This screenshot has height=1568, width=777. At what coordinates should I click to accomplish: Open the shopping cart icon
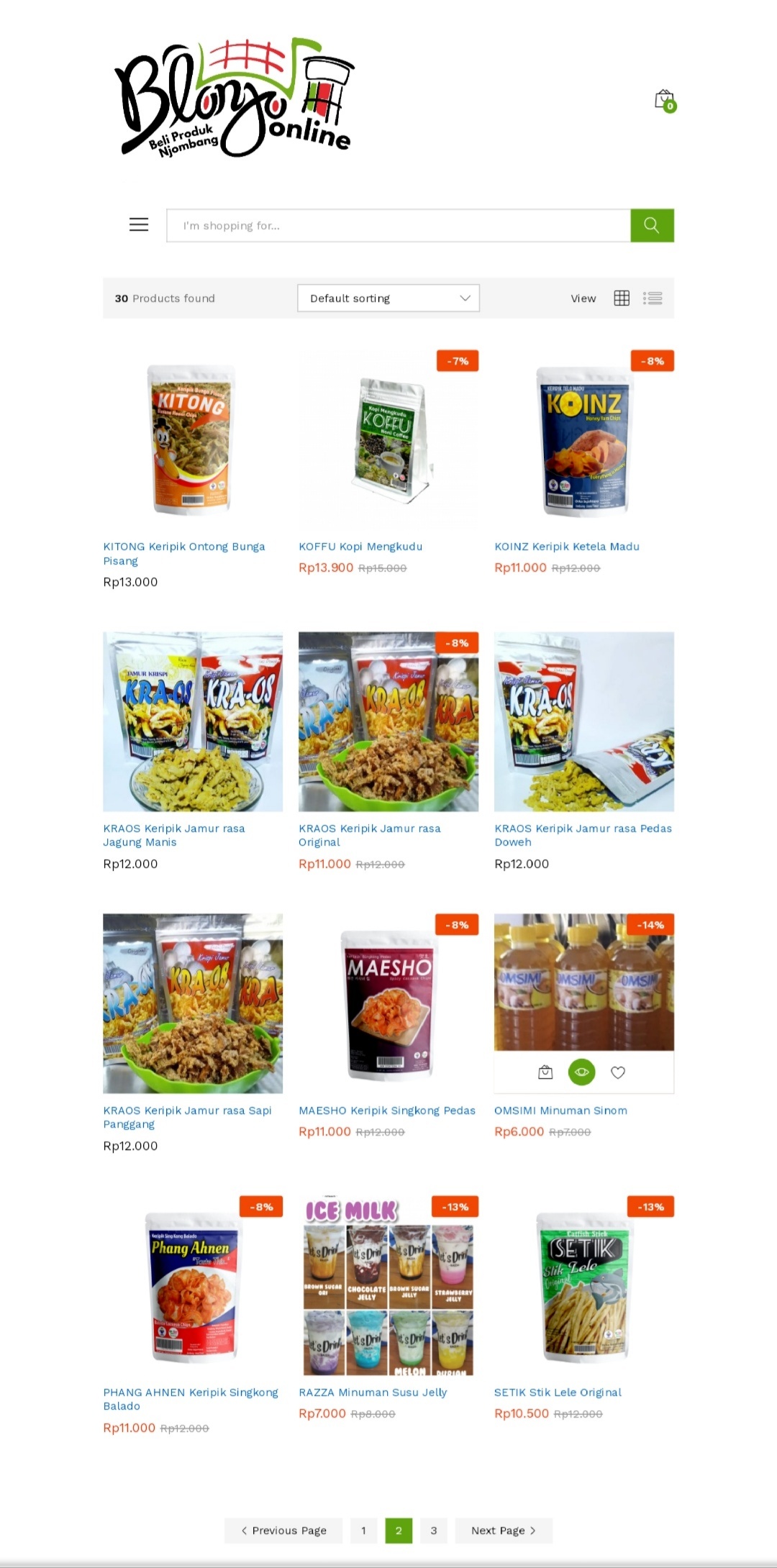coord(665,100)
